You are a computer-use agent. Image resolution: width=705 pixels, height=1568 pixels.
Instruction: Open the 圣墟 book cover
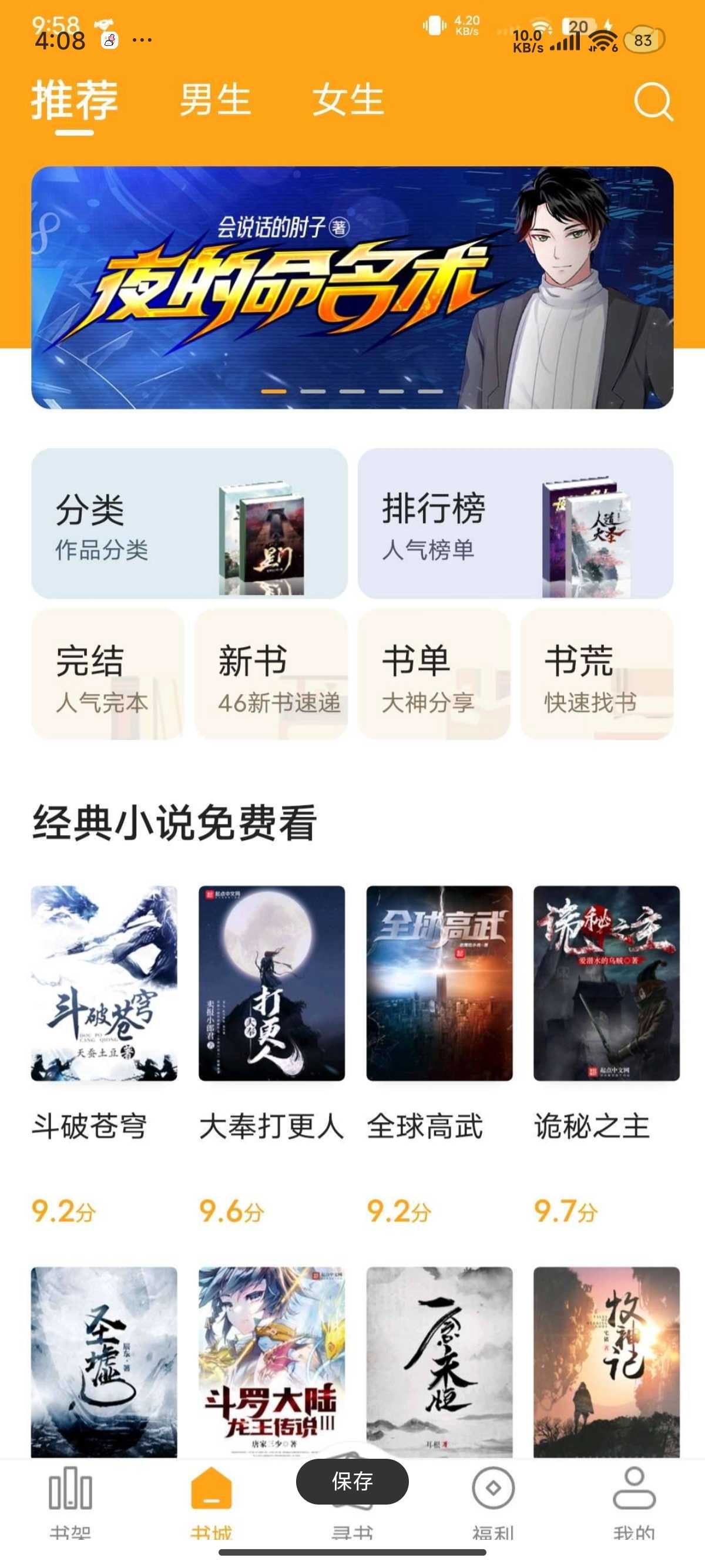click(104, 1362)
